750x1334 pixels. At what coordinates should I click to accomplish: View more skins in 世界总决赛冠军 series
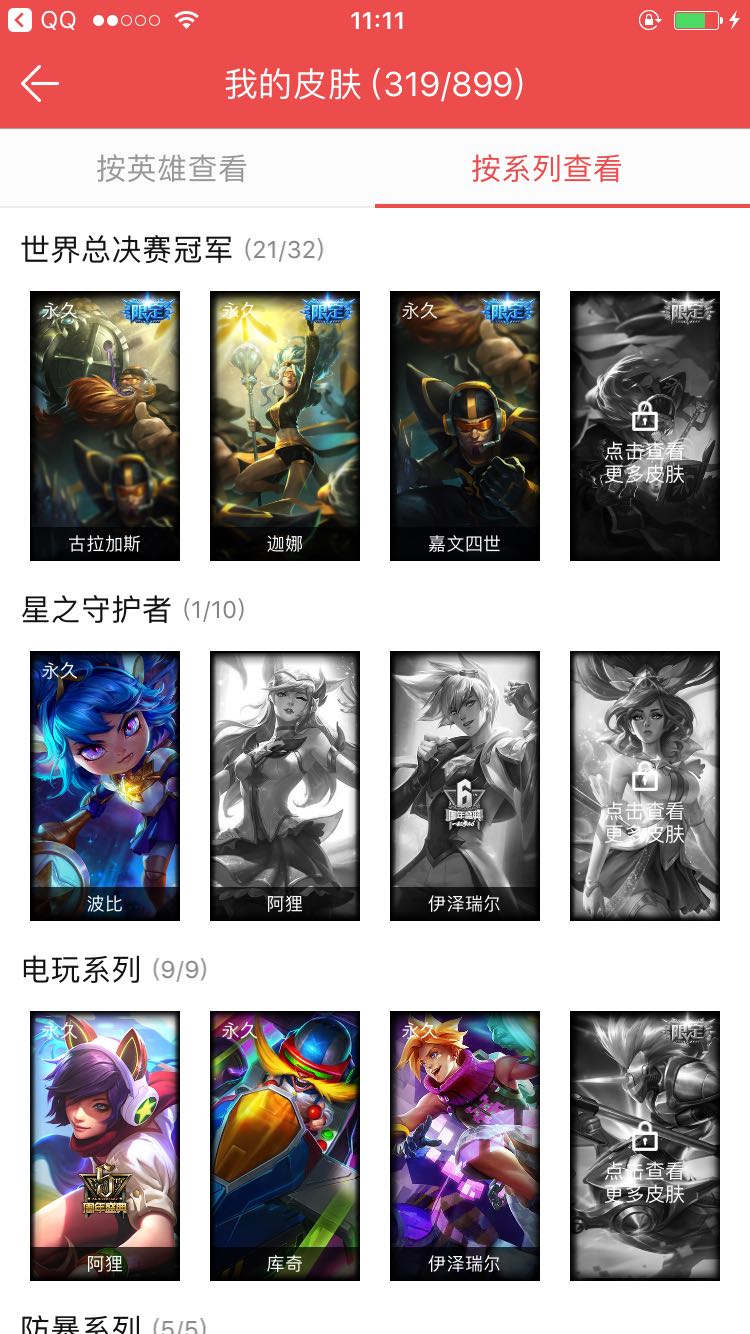point(645,425)
